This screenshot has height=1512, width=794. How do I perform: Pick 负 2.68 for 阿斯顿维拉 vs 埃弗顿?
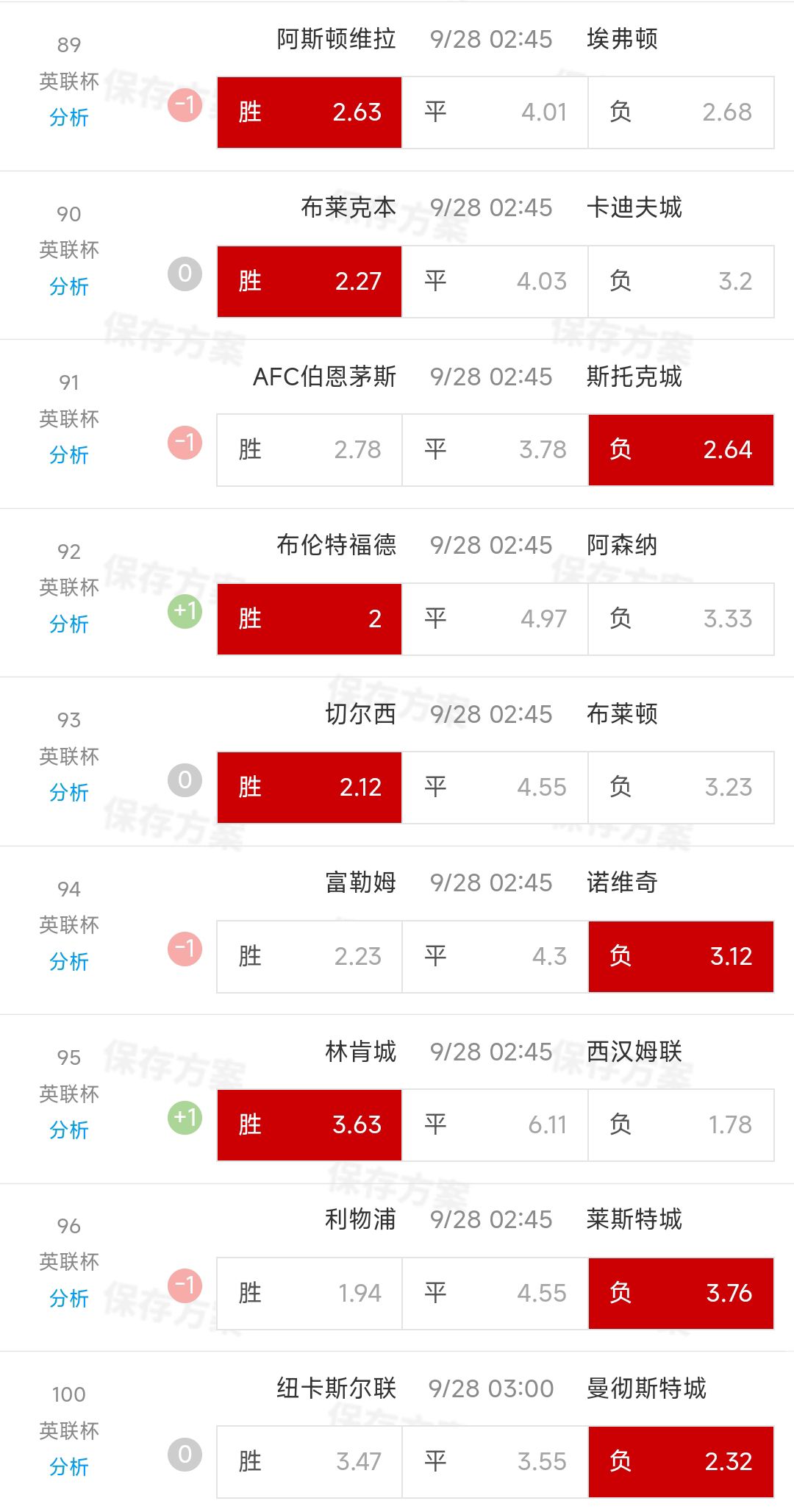pos(681,112)
